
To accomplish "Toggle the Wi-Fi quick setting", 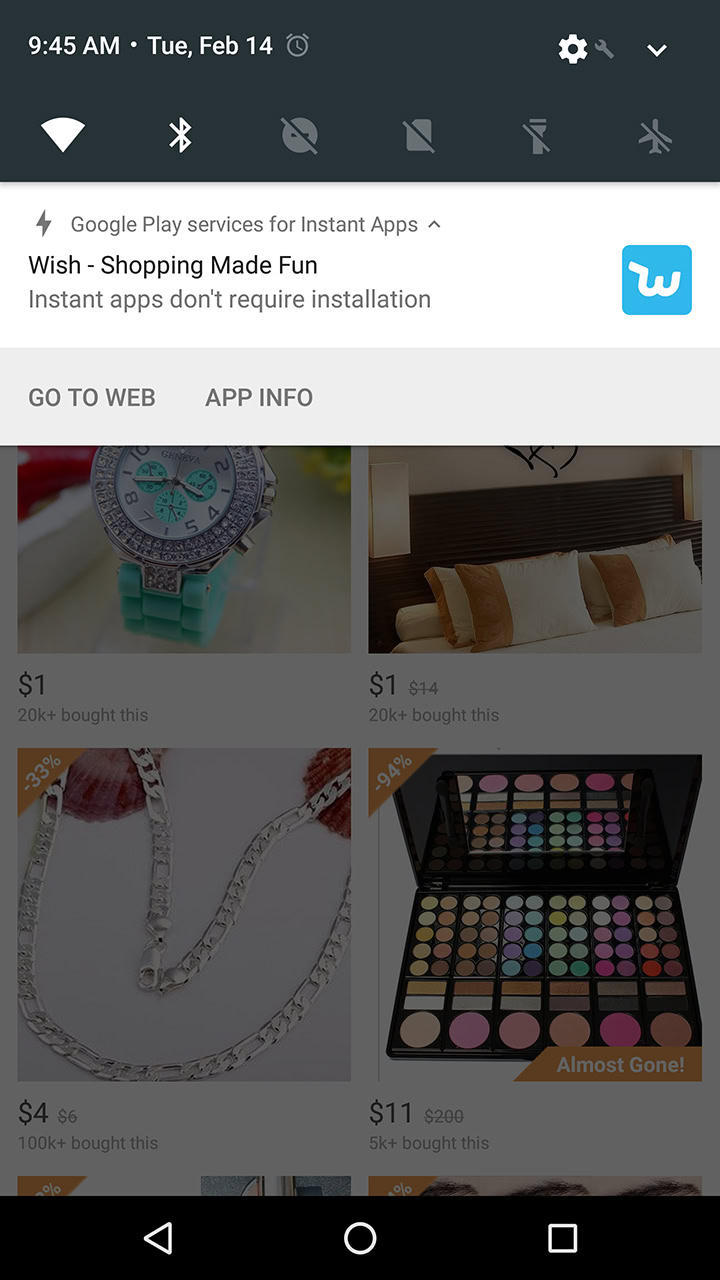I will tap(62, 135).
